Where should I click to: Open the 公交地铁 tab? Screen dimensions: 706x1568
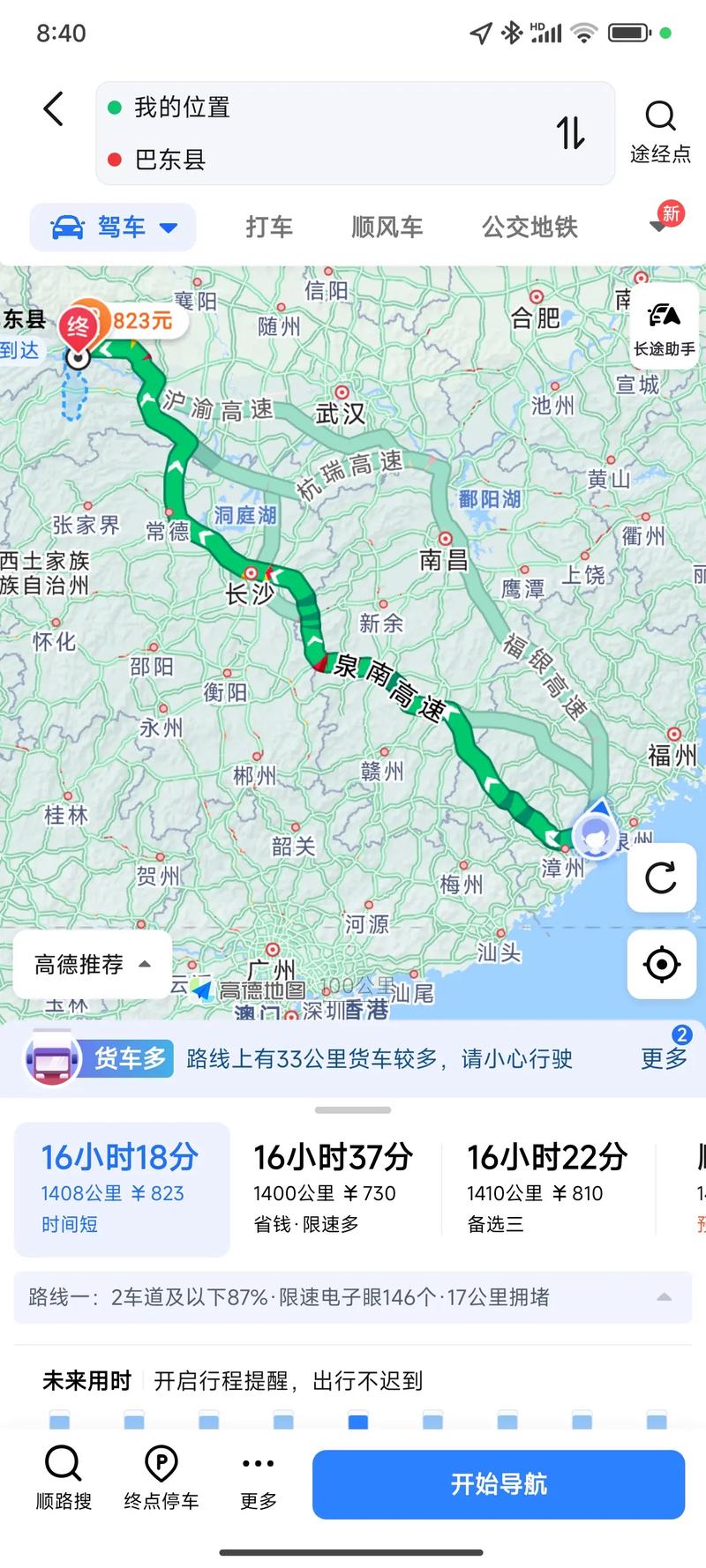tap(529, 227)
